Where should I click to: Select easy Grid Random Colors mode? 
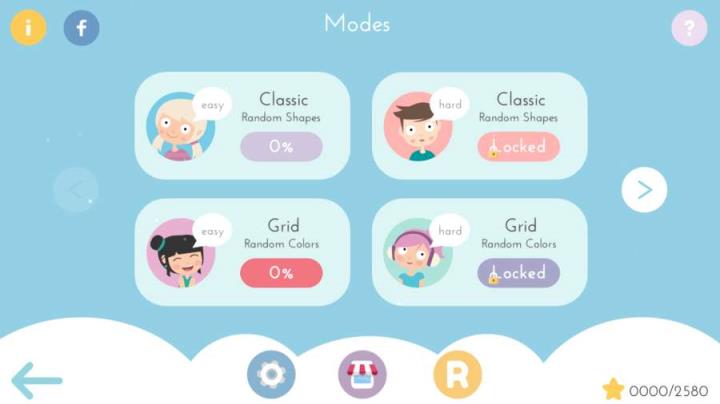(x=242, y=252)
